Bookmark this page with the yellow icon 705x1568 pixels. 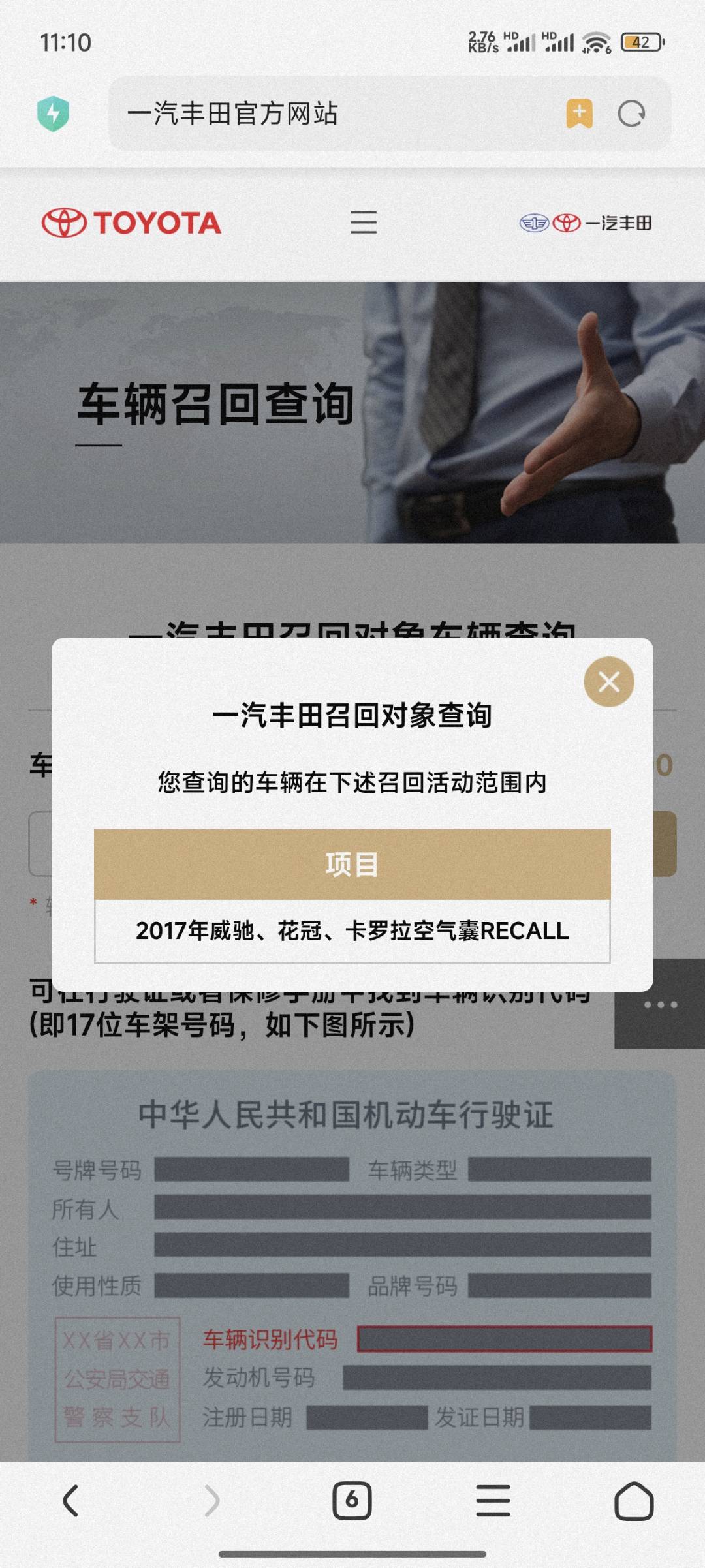click(579, 114)
